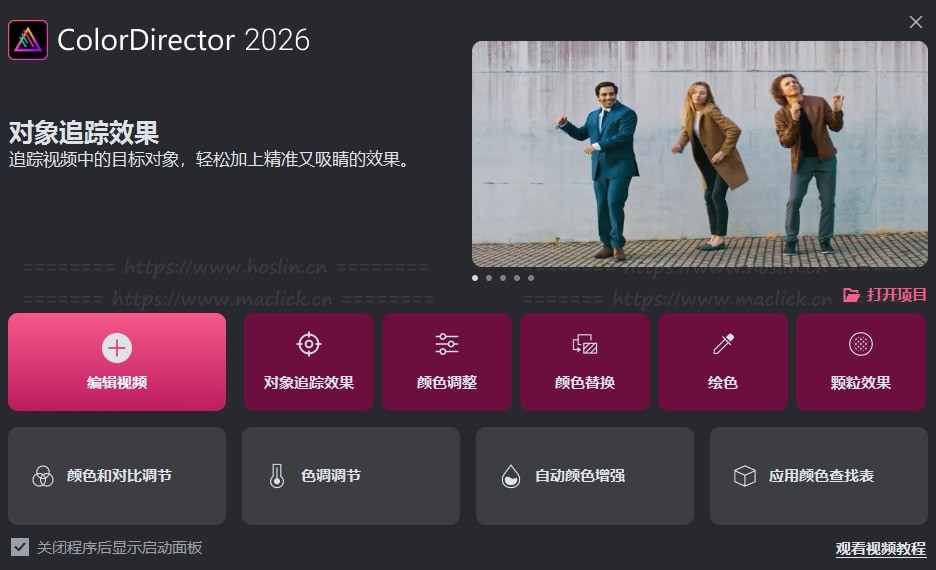
Task: Select the 色调调节 card
Action: [x=351, y=476]
